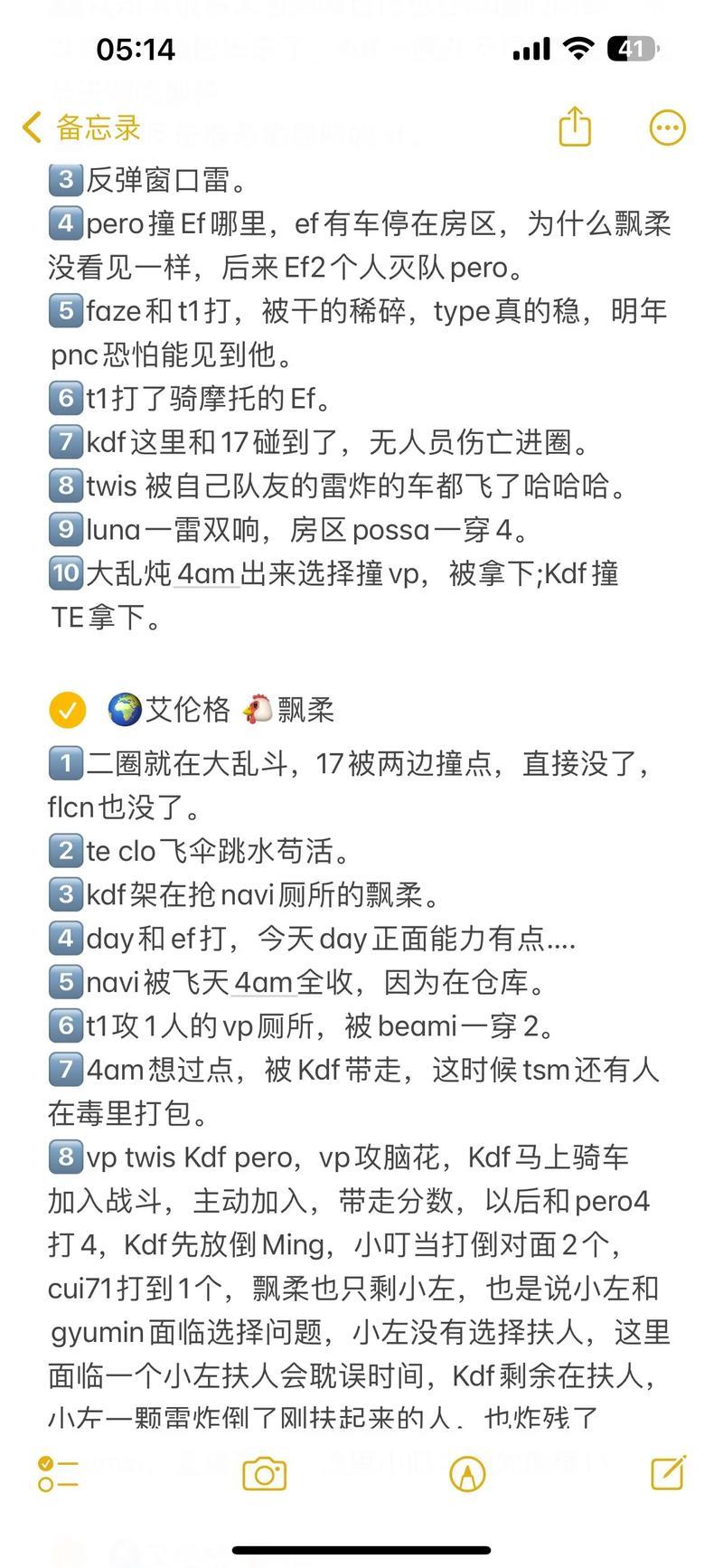Viewport: 723px width, 1568px height.
Task: Tap the cellular signal bars icon
Action: click(531, 50)
